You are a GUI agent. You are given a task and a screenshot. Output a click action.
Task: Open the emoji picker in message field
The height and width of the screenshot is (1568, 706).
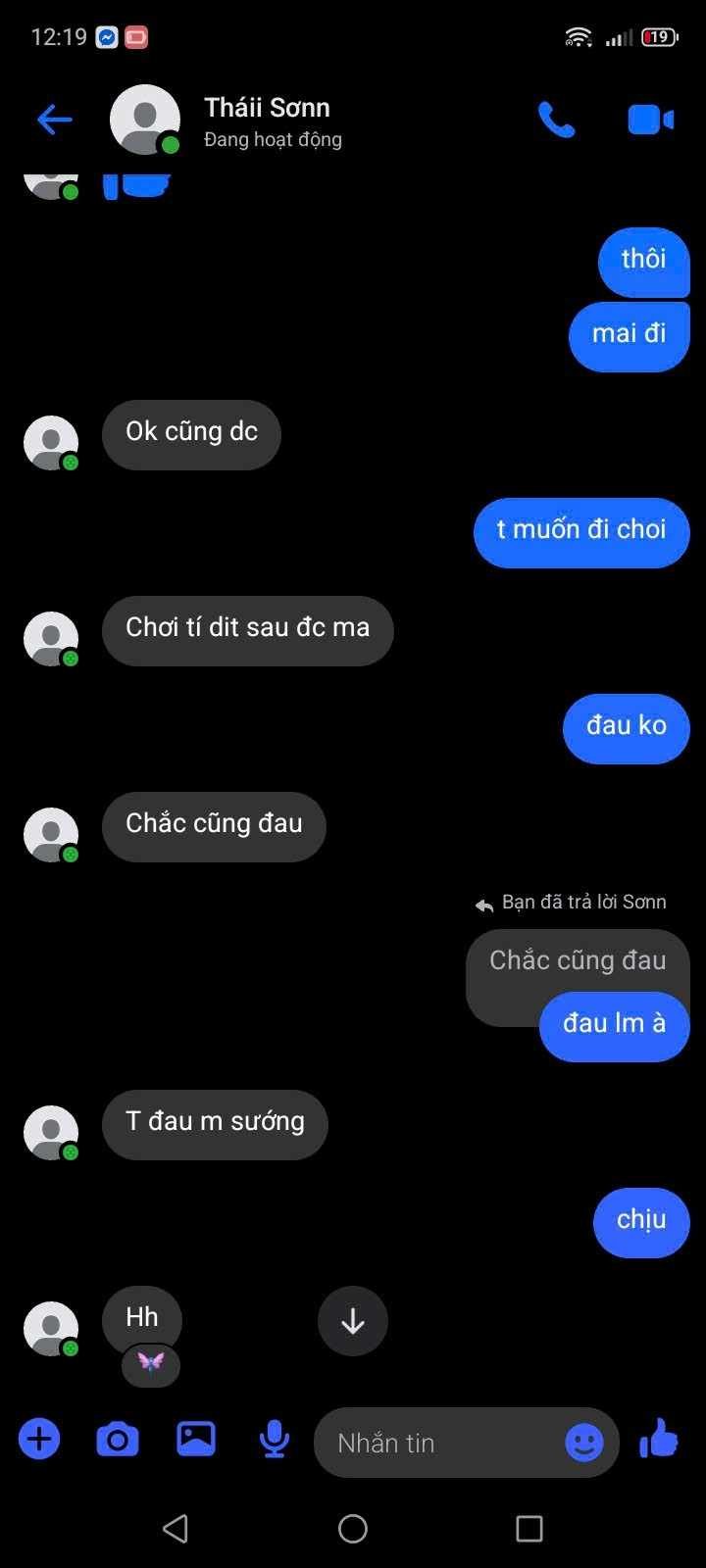click(584, 1443)
